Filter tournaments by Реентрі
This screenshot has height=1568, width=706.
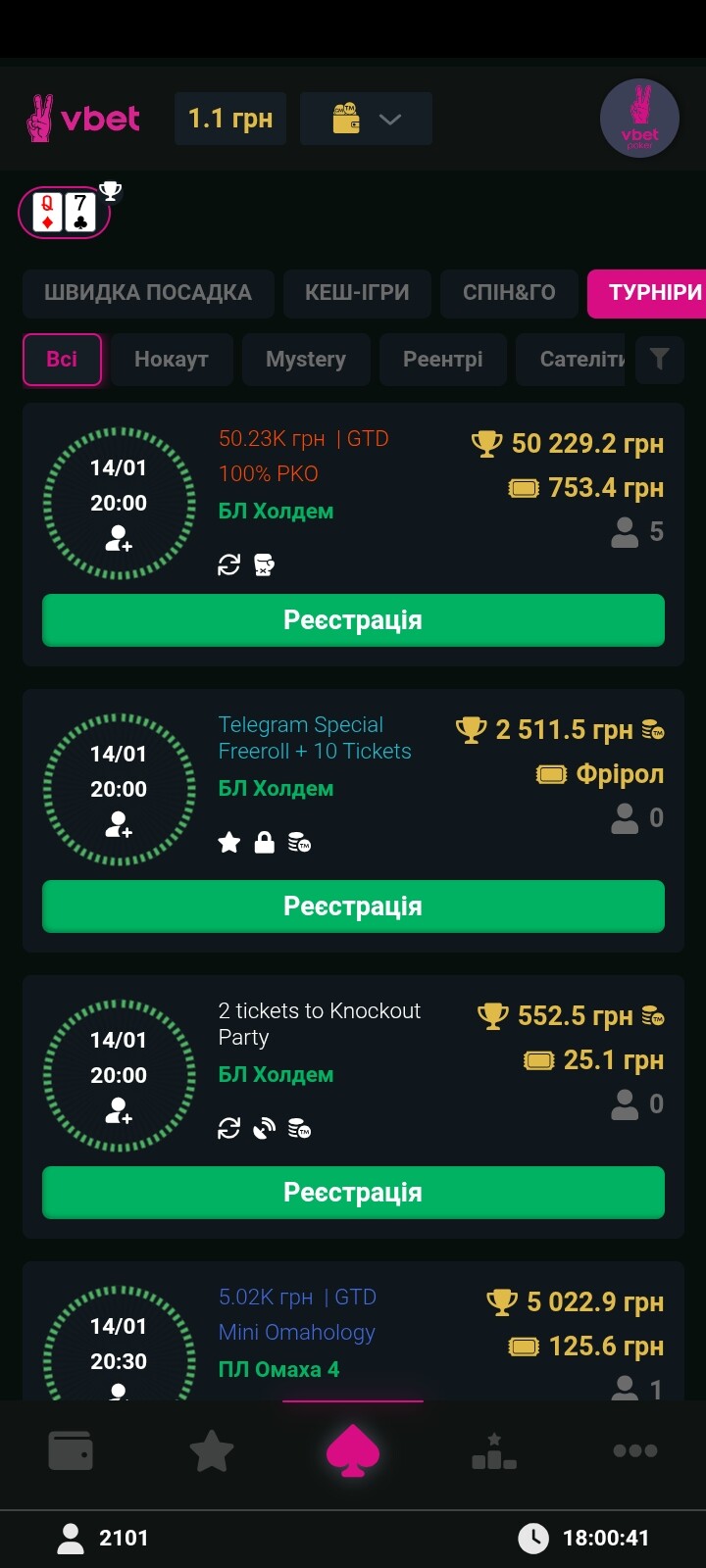tap(442, 360)
